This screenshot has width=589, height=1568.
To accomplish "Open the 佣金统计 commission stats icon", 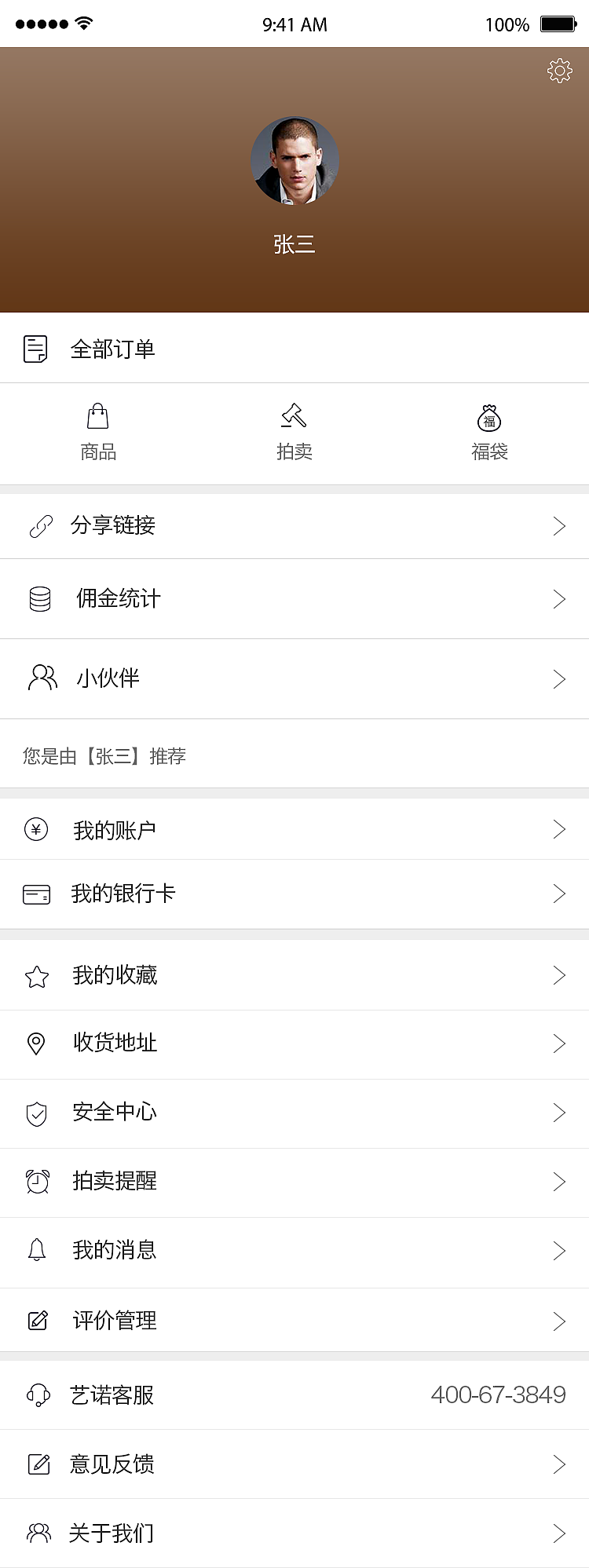I will click(39, 598).
